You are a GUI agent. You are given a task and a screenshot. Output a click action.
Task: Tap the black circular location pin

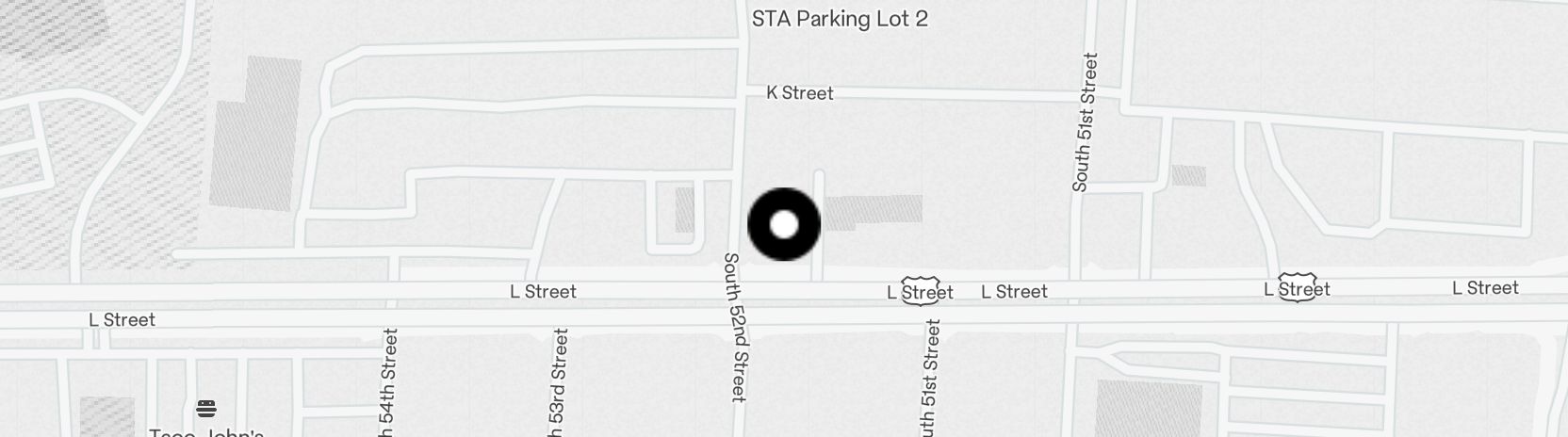tap(784, 224)
